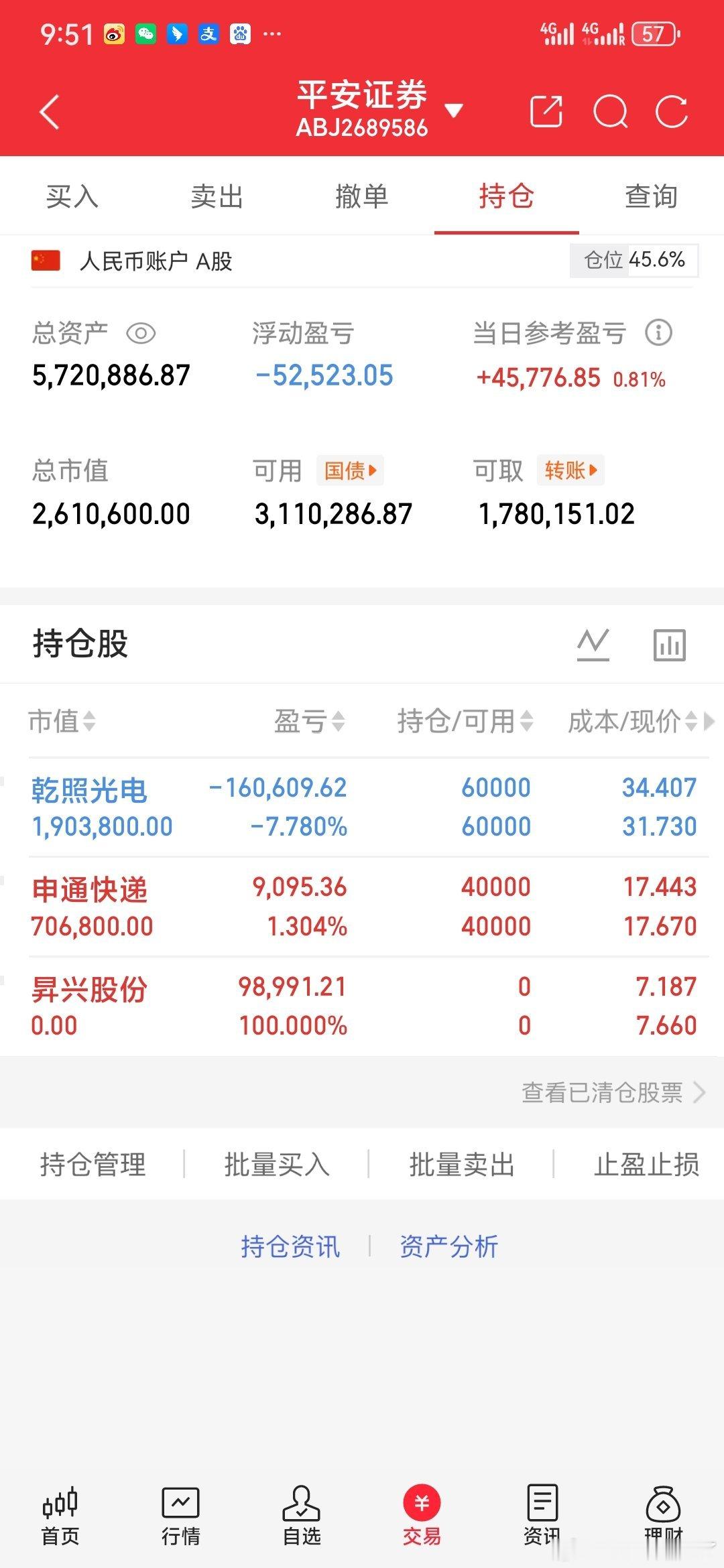Open the 资产分析 link
This screenshot has height=1568, width=724.
point(447,1245)
